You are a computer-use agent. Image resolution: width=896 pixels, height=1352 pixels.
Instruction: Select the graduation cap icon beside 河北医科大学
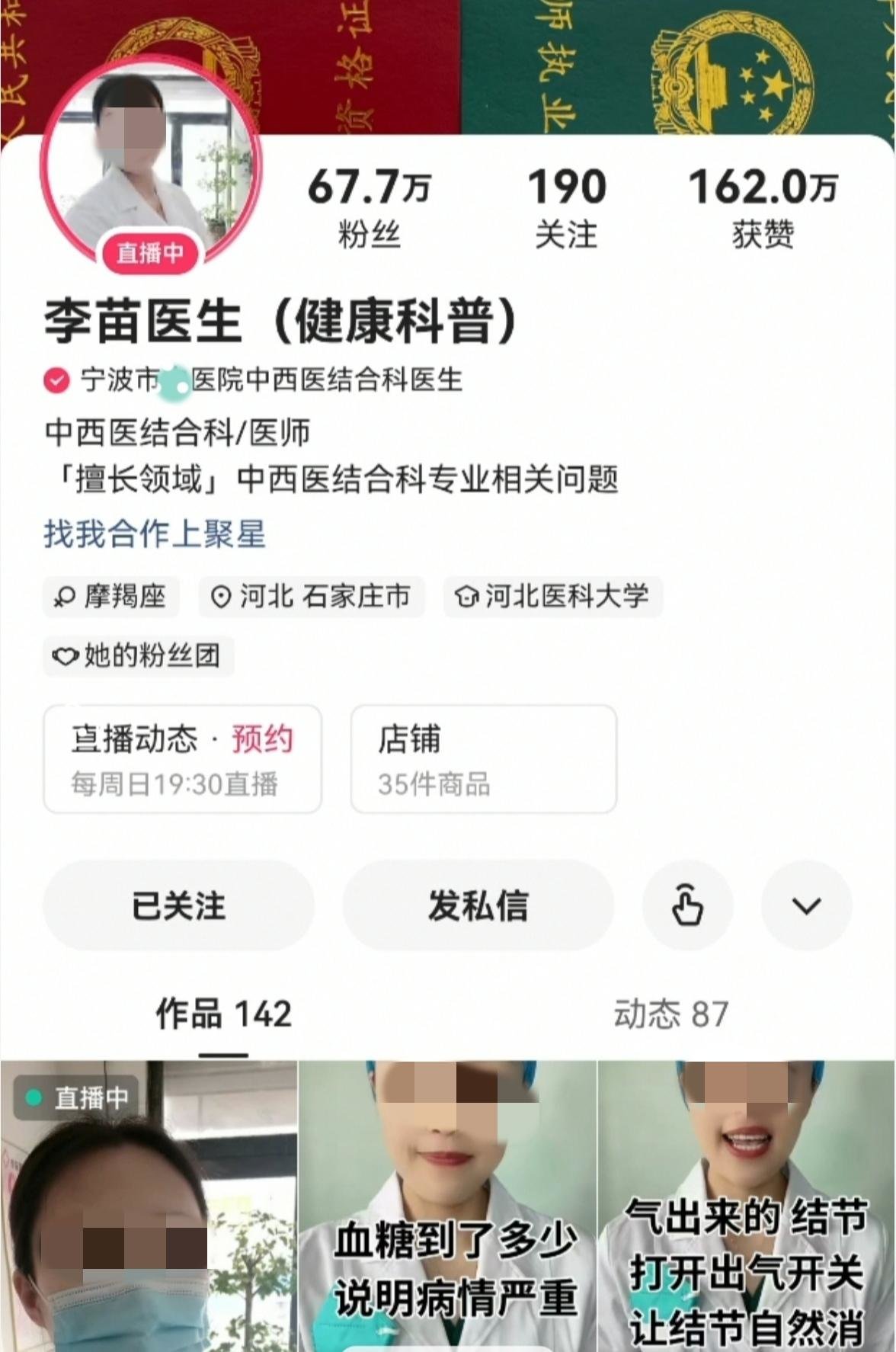[467, 597]
